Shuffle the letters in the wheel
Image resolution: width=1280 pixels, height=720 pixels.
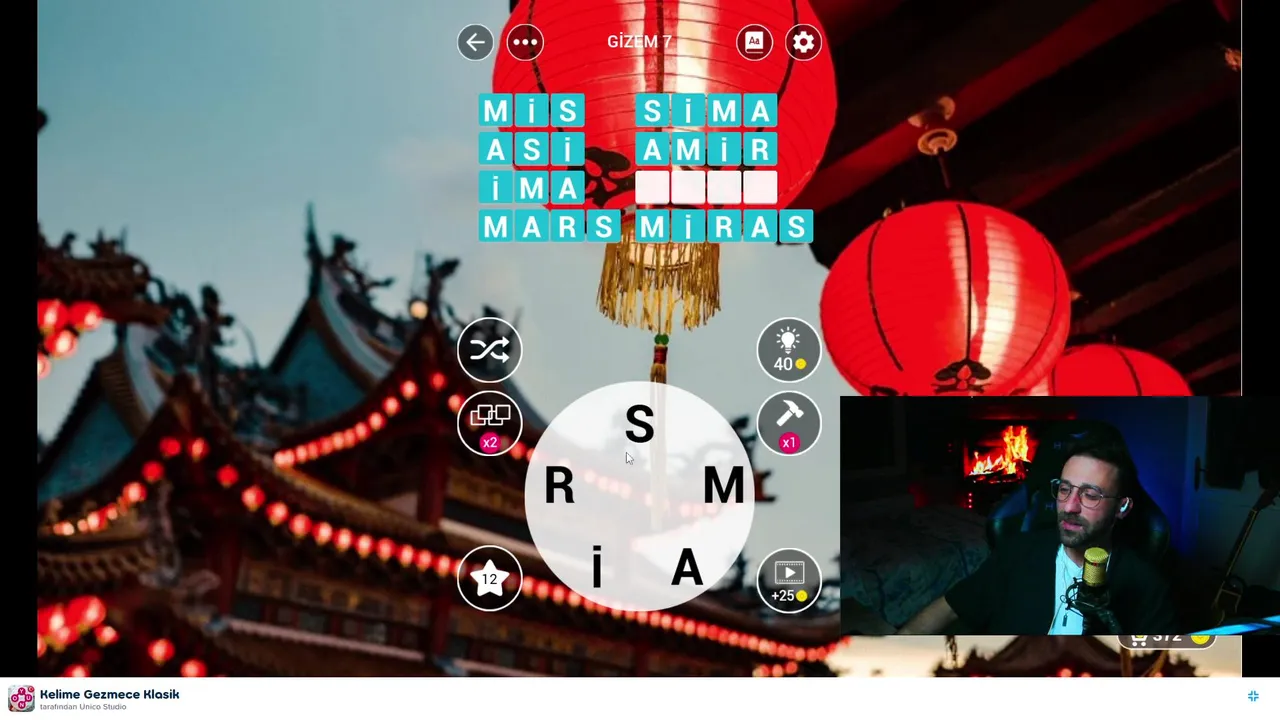click(489, 350)
